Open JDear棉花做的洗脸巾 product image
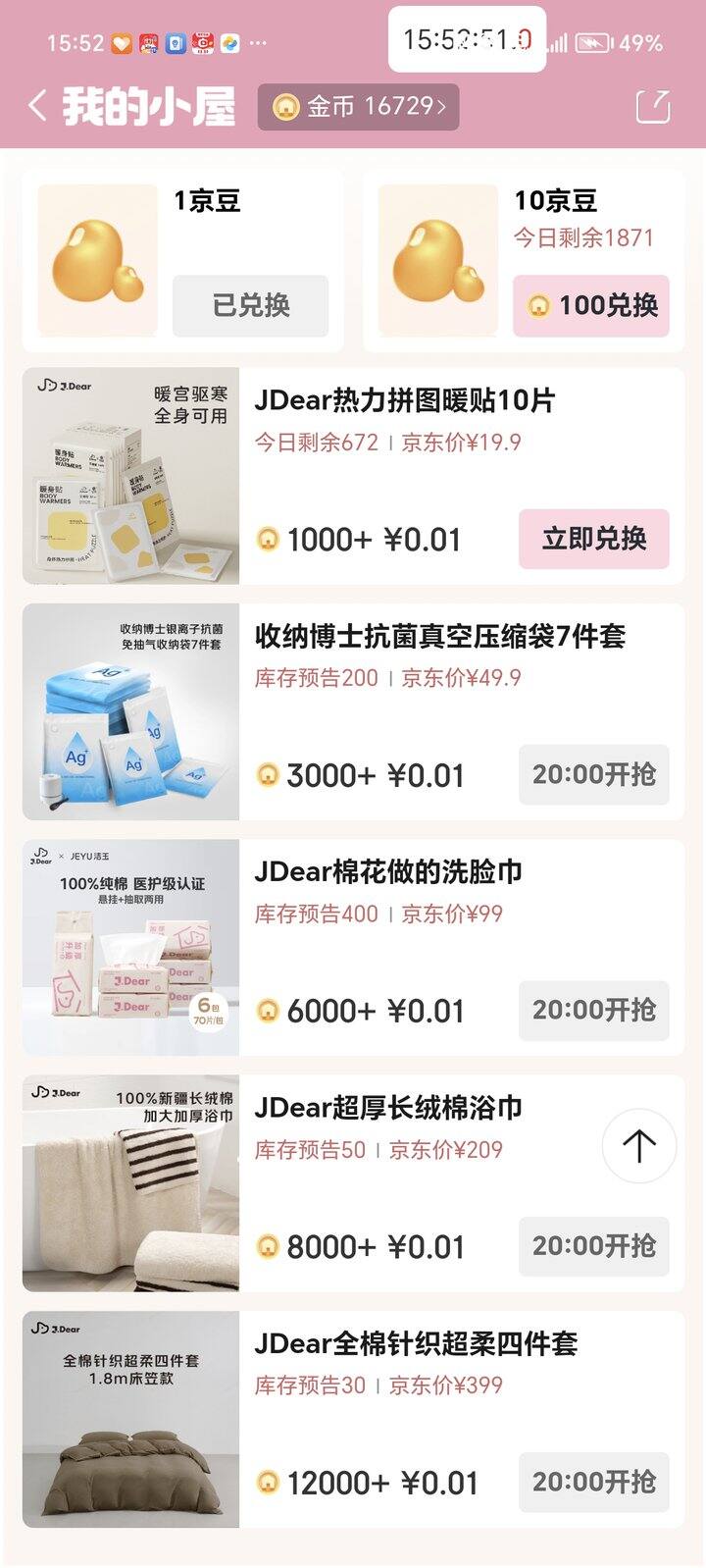This screenshot has width=706, height=1568. [x=130, y=948]
